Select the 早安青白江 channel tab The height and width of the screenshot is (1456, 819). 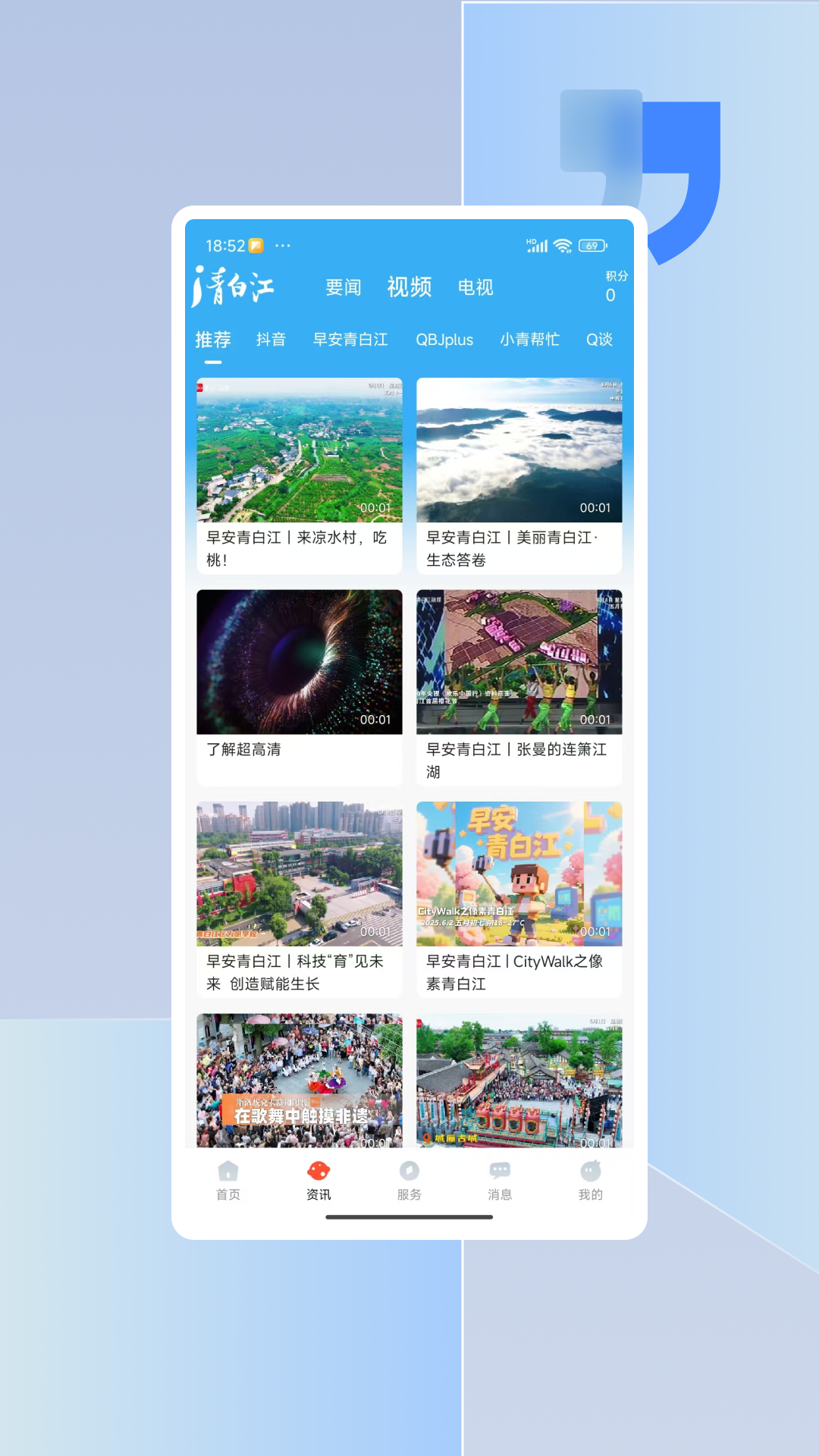point(351,340)
